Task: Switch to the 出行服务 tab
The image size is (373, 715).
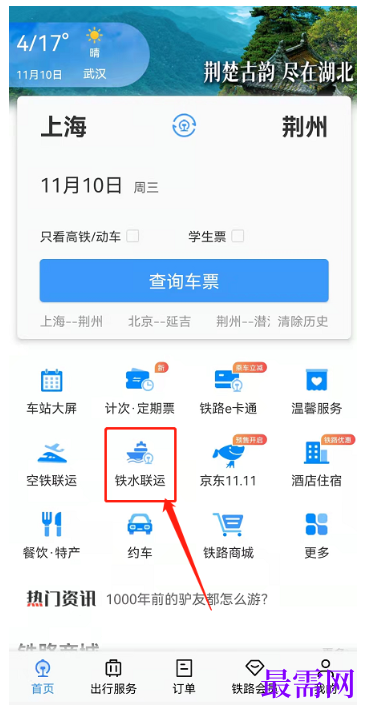Action: coord(113,676)
